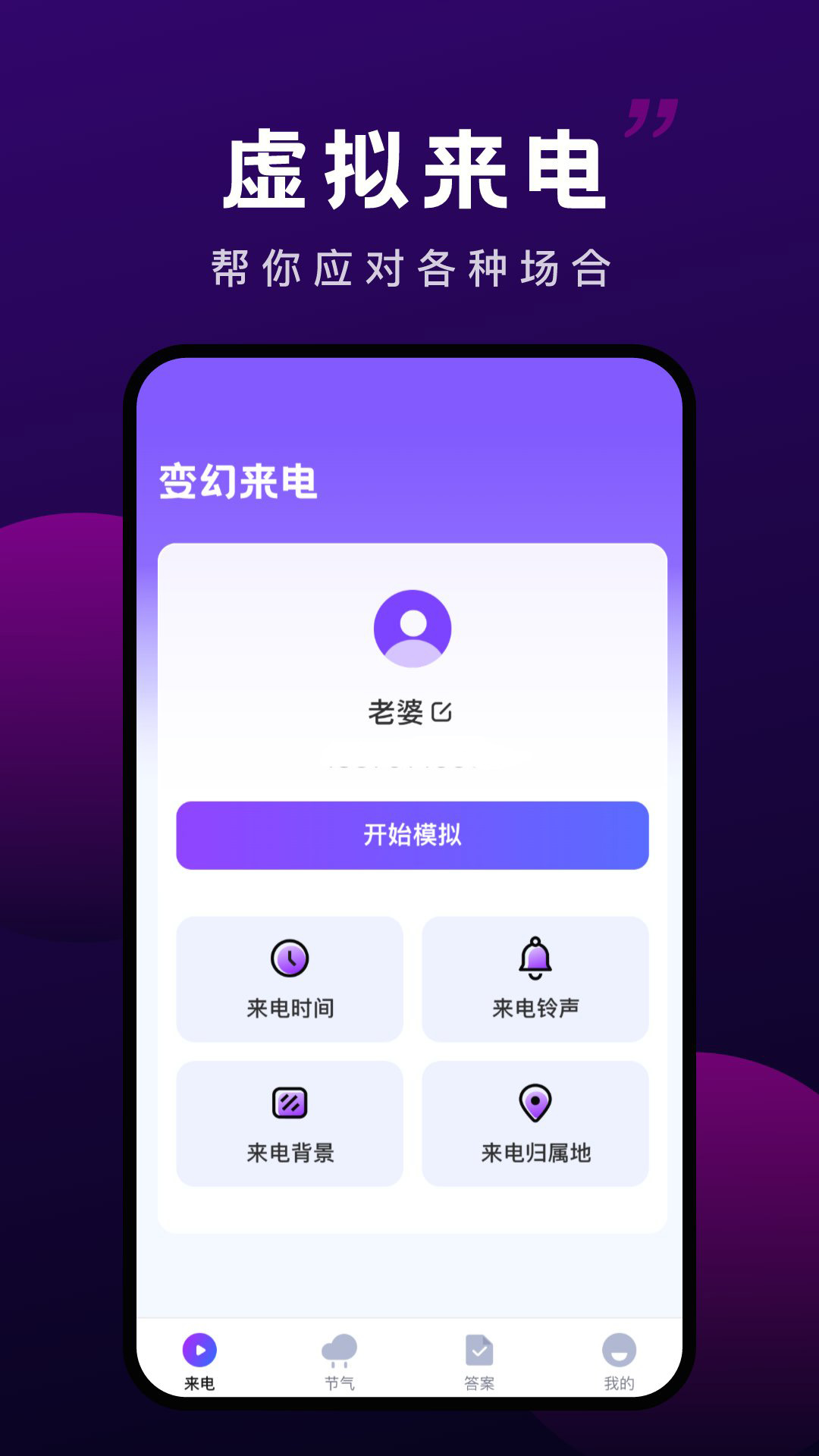Click the pattern icon above 来电背景
This screenshot has width=819, height=1456.
tap(290, 1102)
